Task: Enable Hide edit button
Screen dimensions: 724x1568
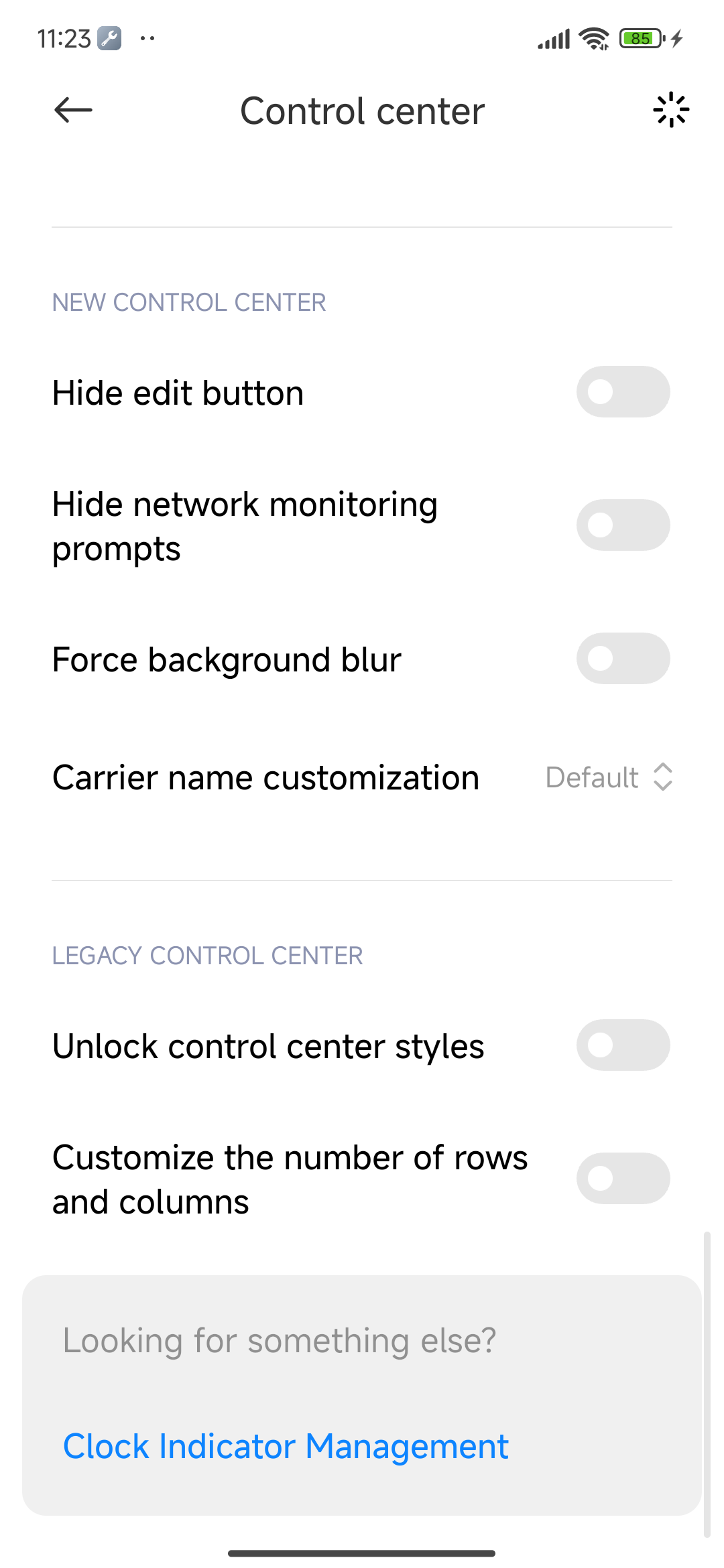Action: (623, 392)
